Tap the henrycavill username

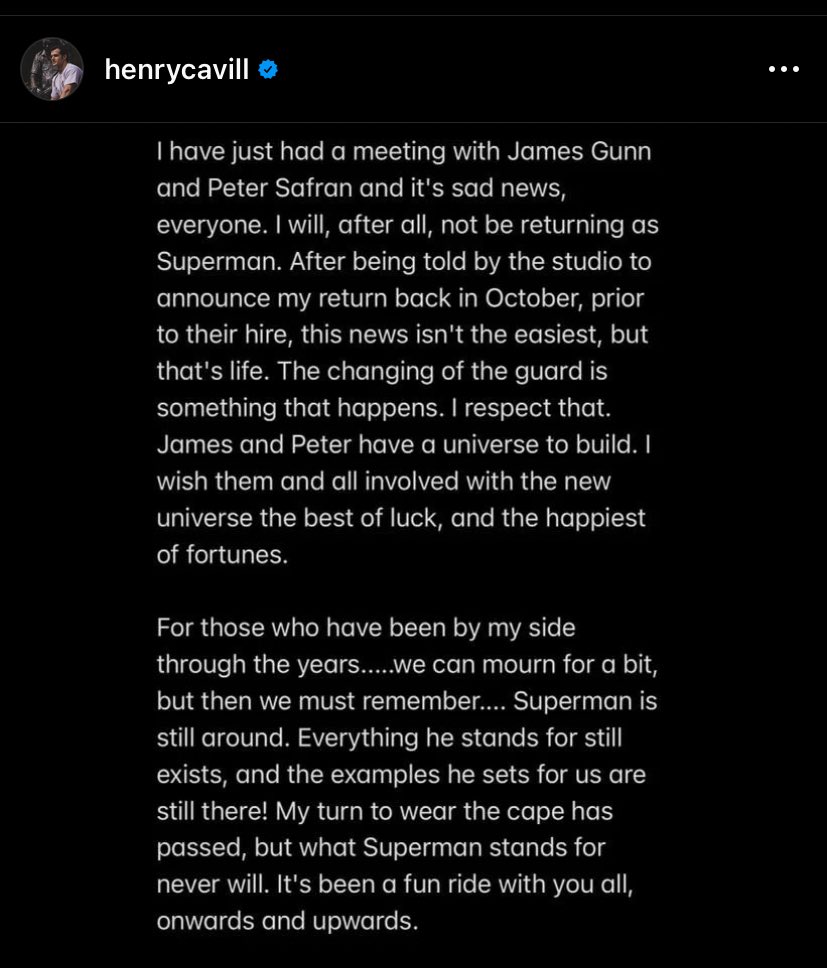tap(176, 70)
